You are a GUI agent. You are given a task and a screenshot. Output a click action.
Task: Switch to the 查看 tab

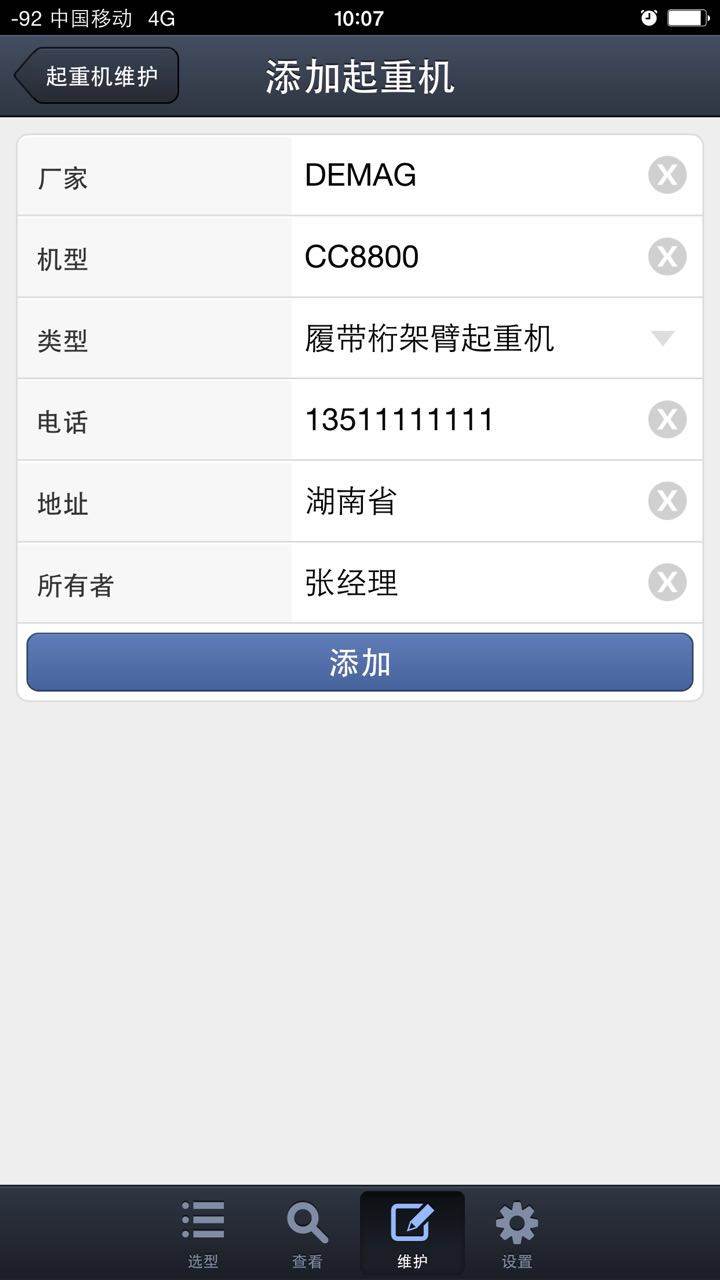(307, 1234)
